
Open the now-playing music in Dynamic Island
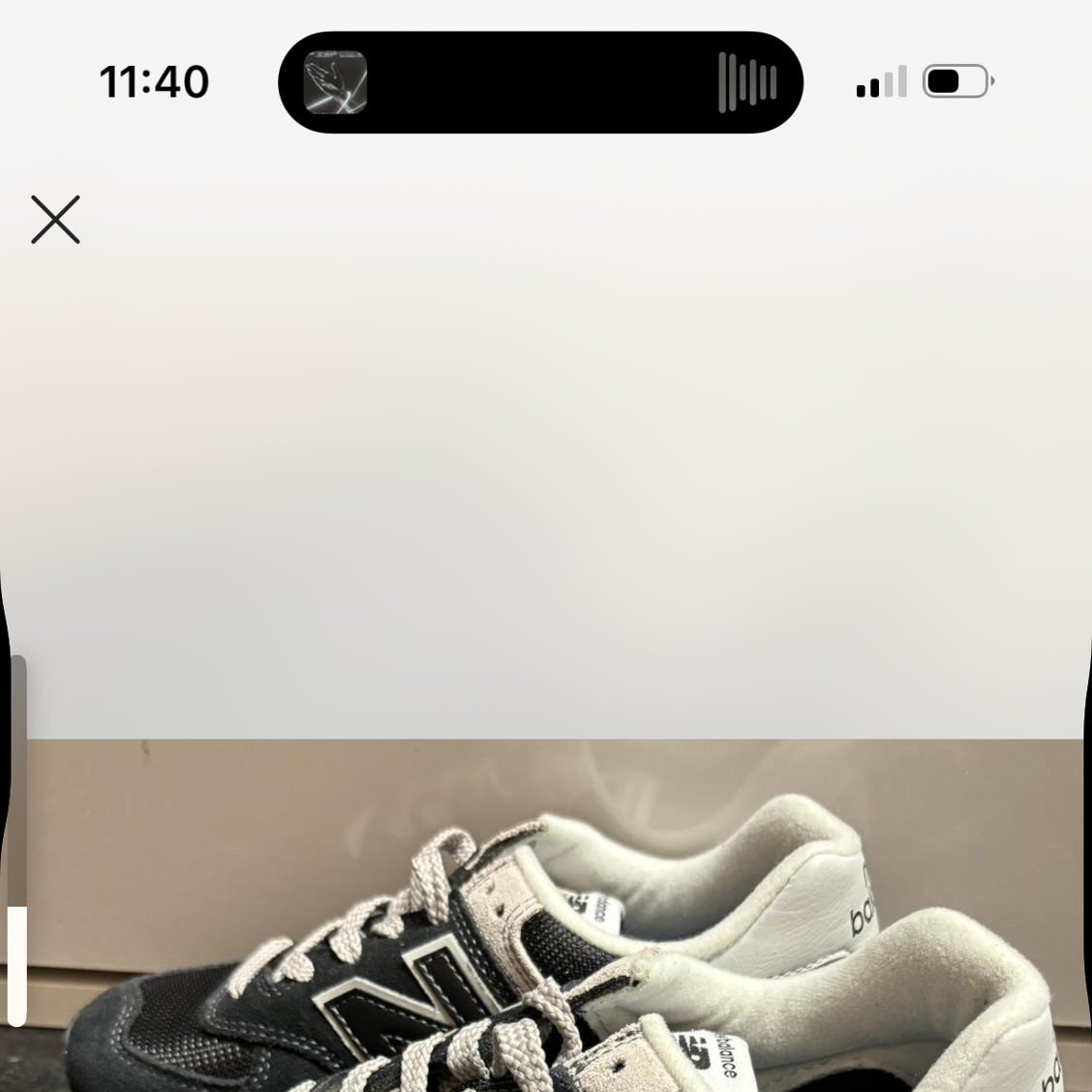coord(539,82)
